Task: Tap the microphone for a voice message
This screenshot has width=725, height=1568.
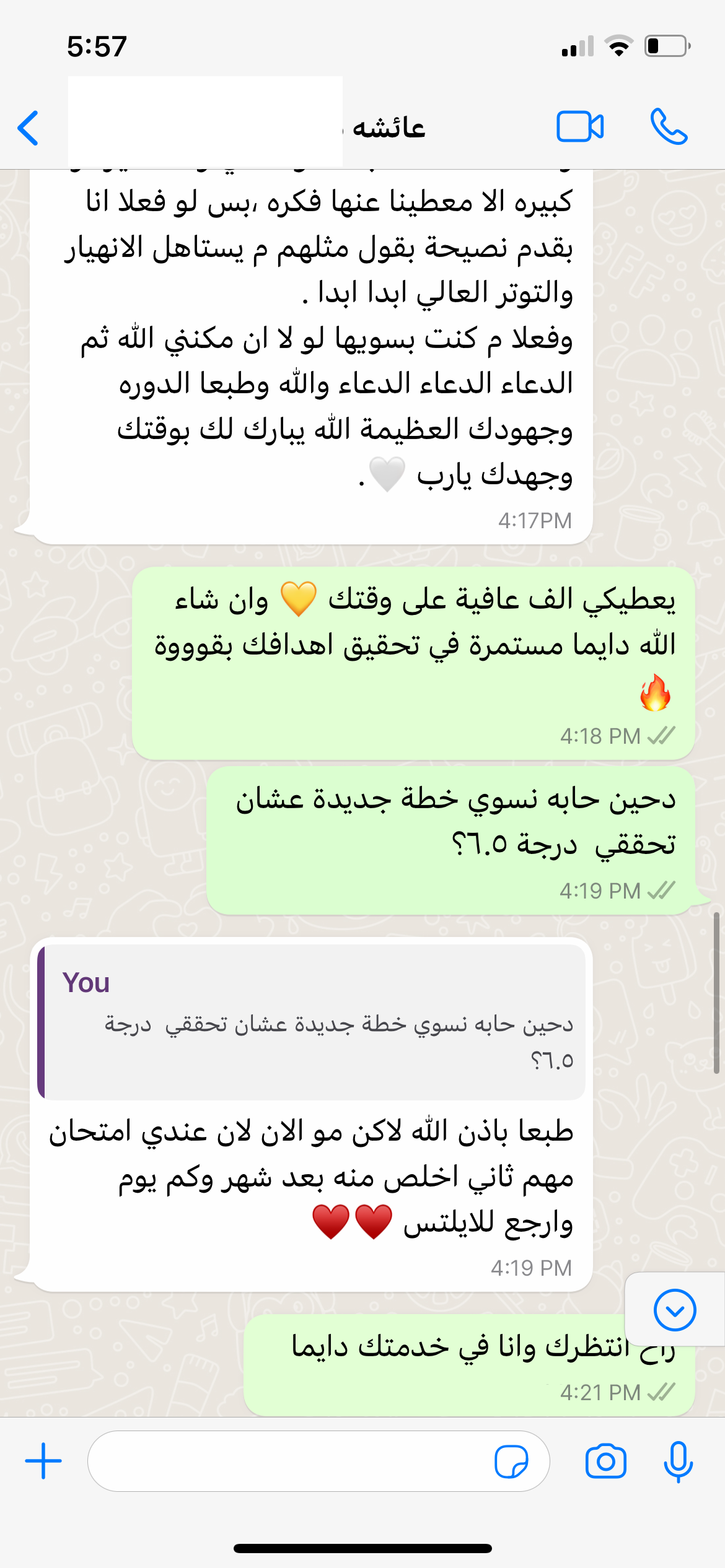Action: [x=678, y=1461]
